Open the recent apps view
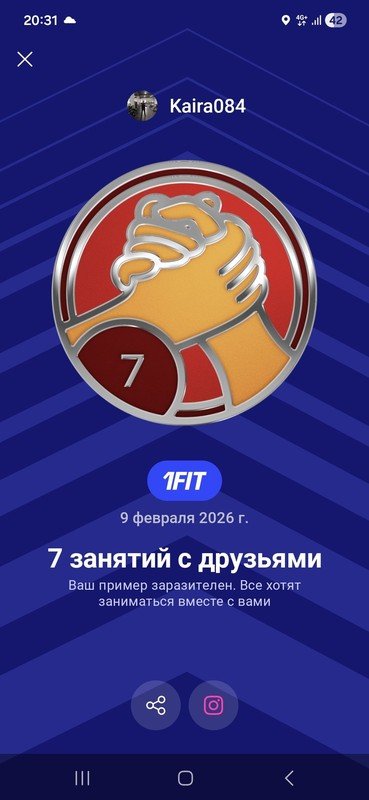Image resolution: width=369 pixels, height=800 pixels. tap(82, 778)
